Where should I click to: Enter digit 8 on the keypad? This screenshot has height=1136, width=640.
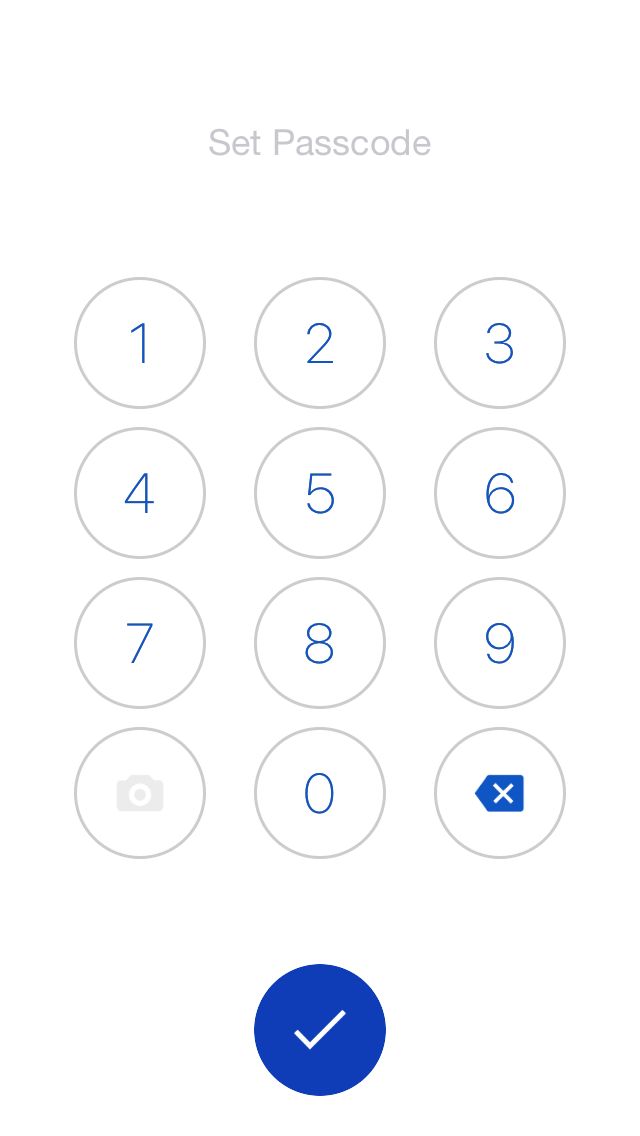pyautogui.click(x=320, y=643)
